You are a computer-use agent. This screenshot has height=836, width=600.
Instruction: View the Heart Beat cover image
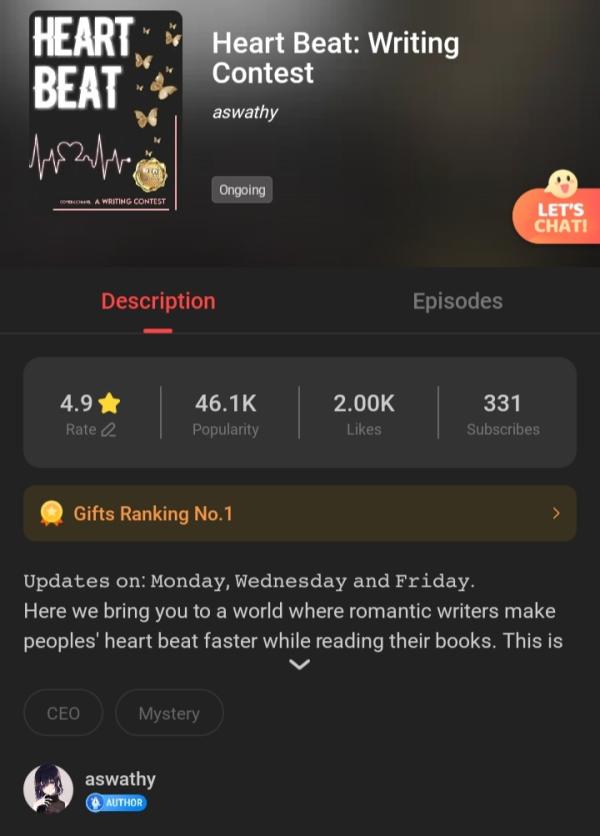point(105,111)
